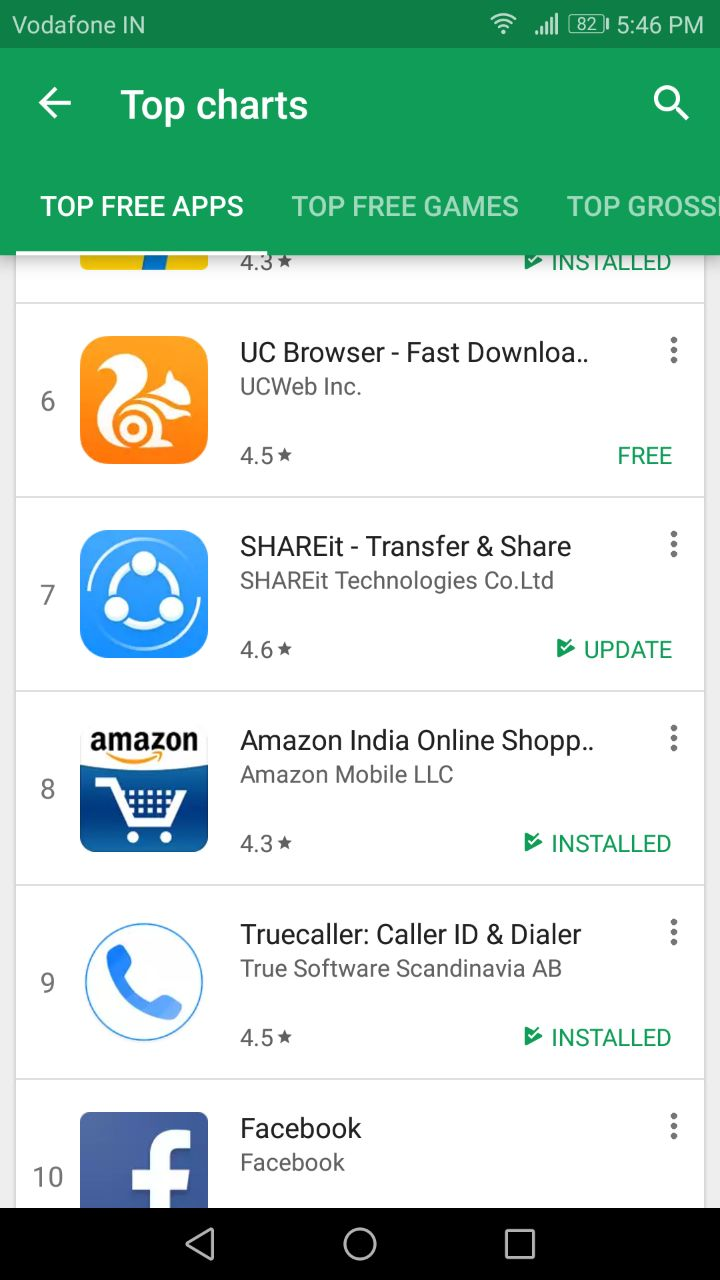The width and height of the screenshot is (720, 1280).
Task: Select the Top Free Apps tab
Action: (x=142, y=206)
